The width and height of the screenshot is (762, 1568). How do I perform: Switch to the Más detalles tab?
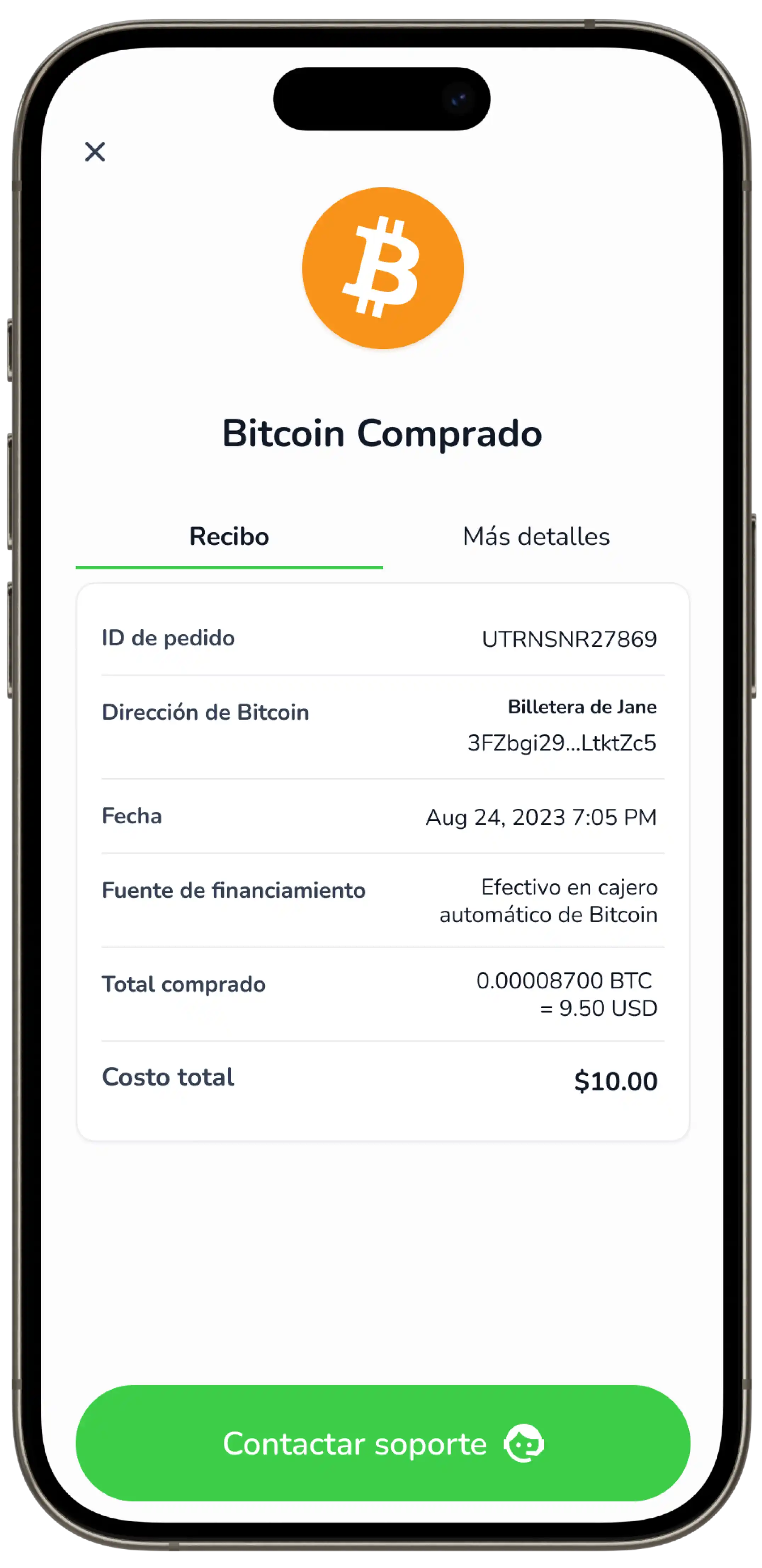click(536, 537)
